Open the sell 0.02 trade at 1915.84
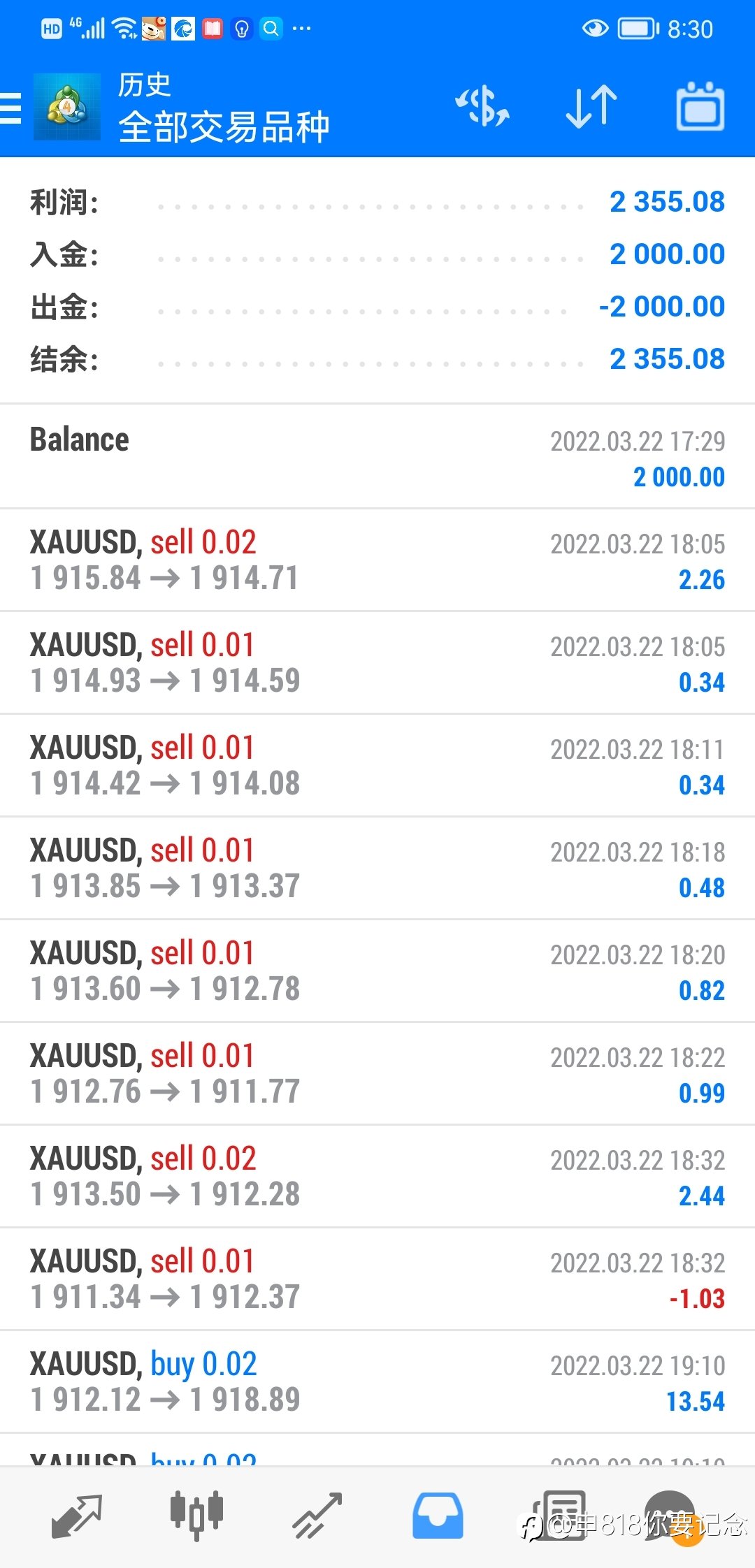The image size is (755, 1568). 377,560
